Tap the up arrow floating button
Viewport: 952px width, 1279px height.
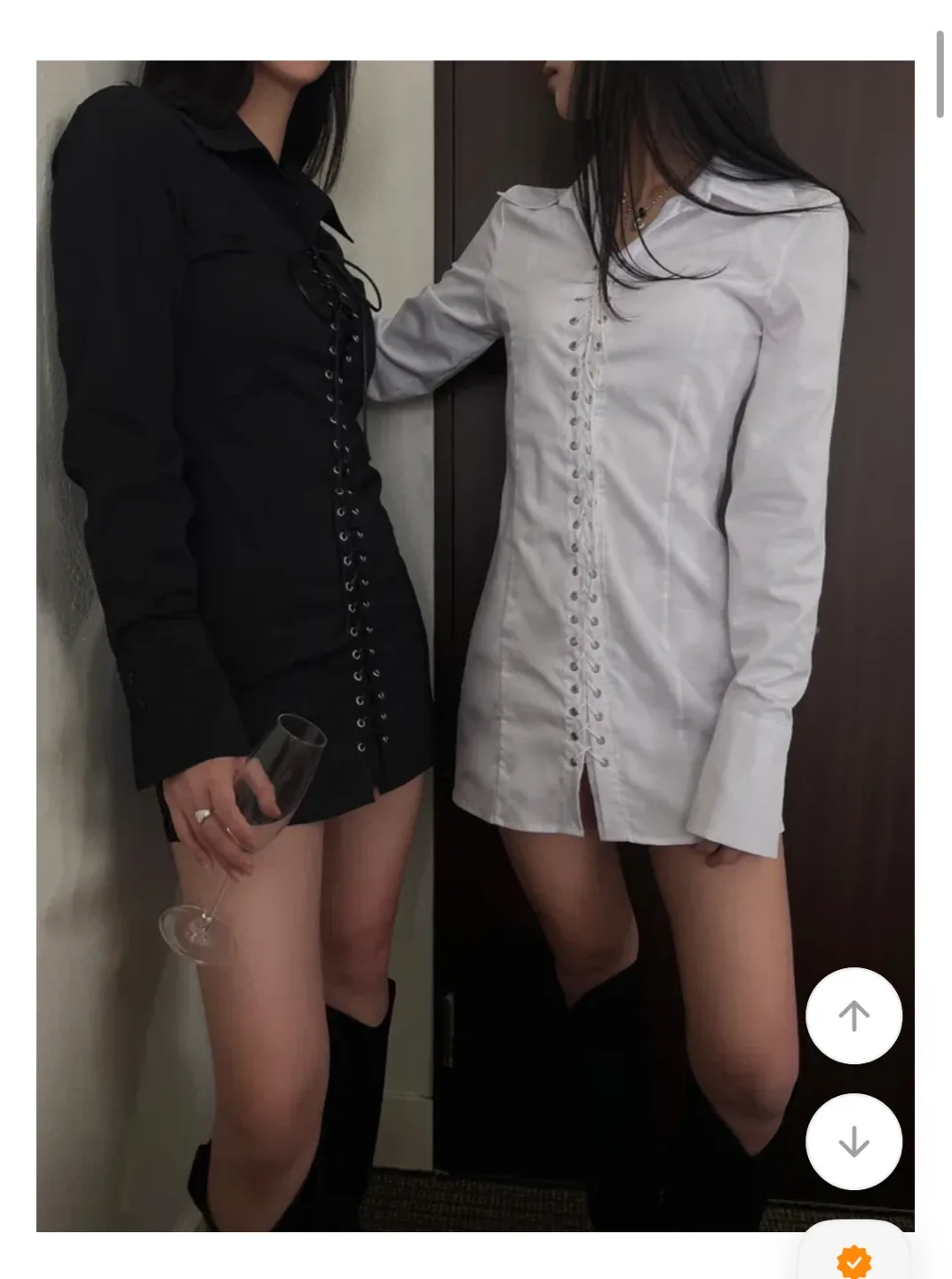853,1015
